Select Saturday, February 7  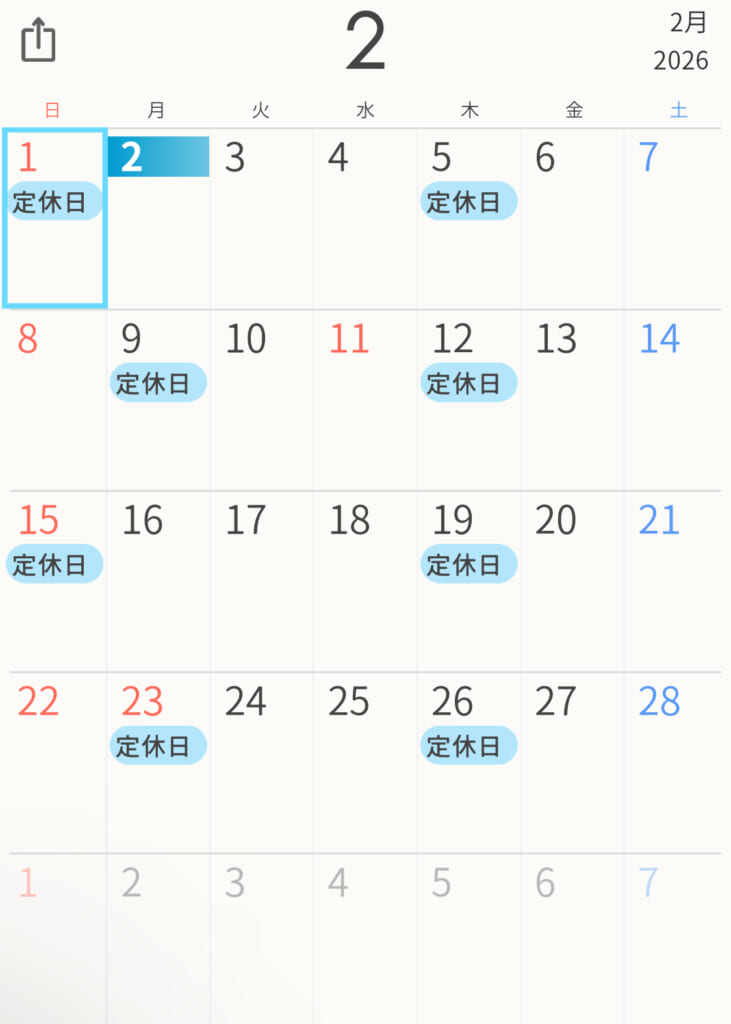pyautogui.click(x=672, y=220)
